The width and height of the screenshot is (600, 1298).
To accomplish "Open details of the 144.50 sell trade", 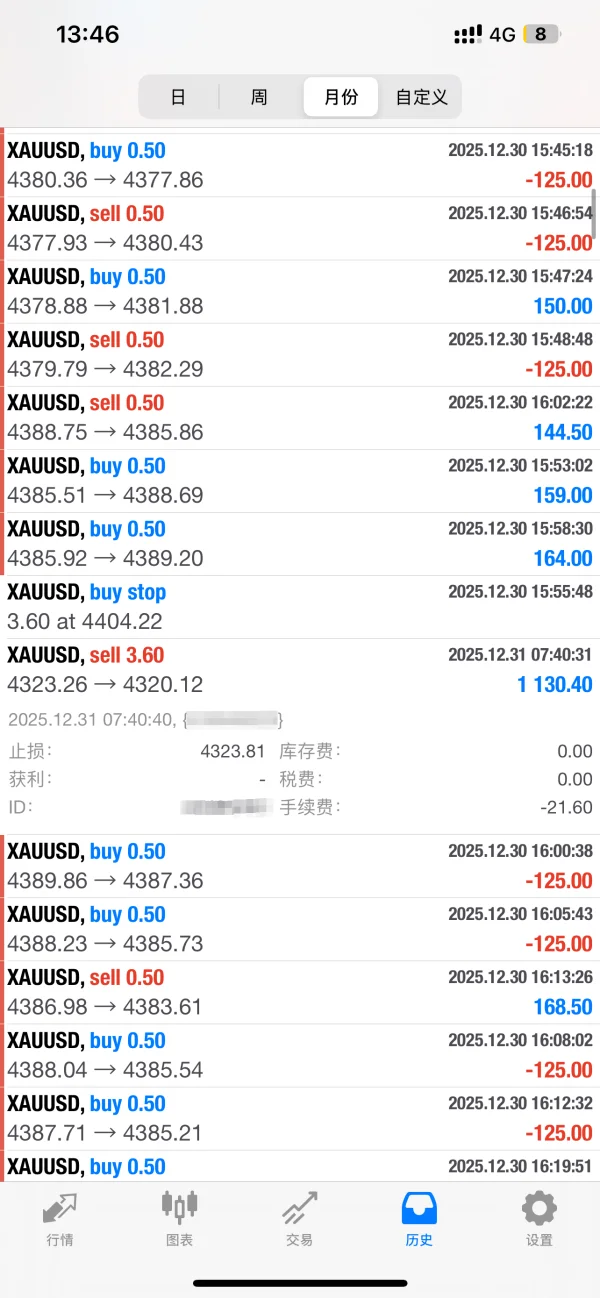I will pyautogui.click(x=300, y=417).
